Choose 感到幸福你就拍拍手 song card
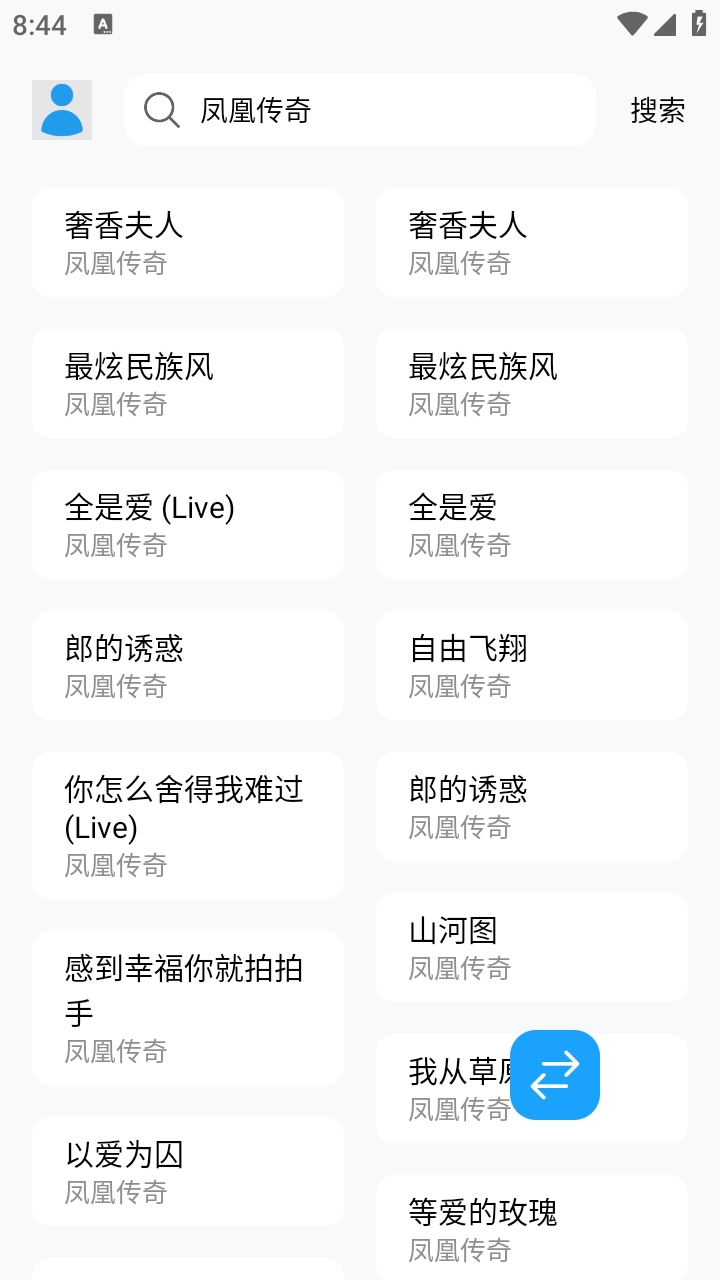 [x=187, y=1007]
